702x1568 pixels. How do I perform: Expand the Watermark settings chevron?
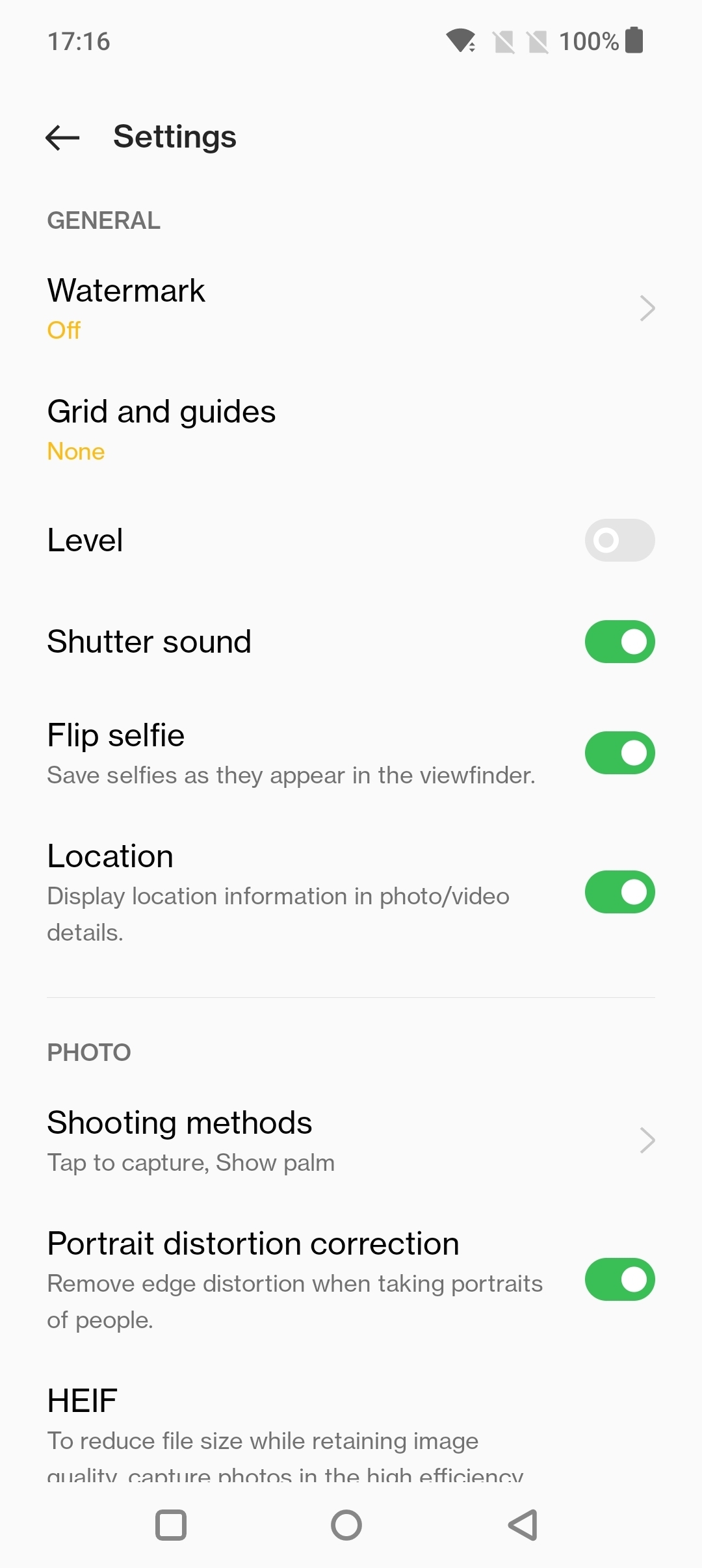tap(647, 308)
